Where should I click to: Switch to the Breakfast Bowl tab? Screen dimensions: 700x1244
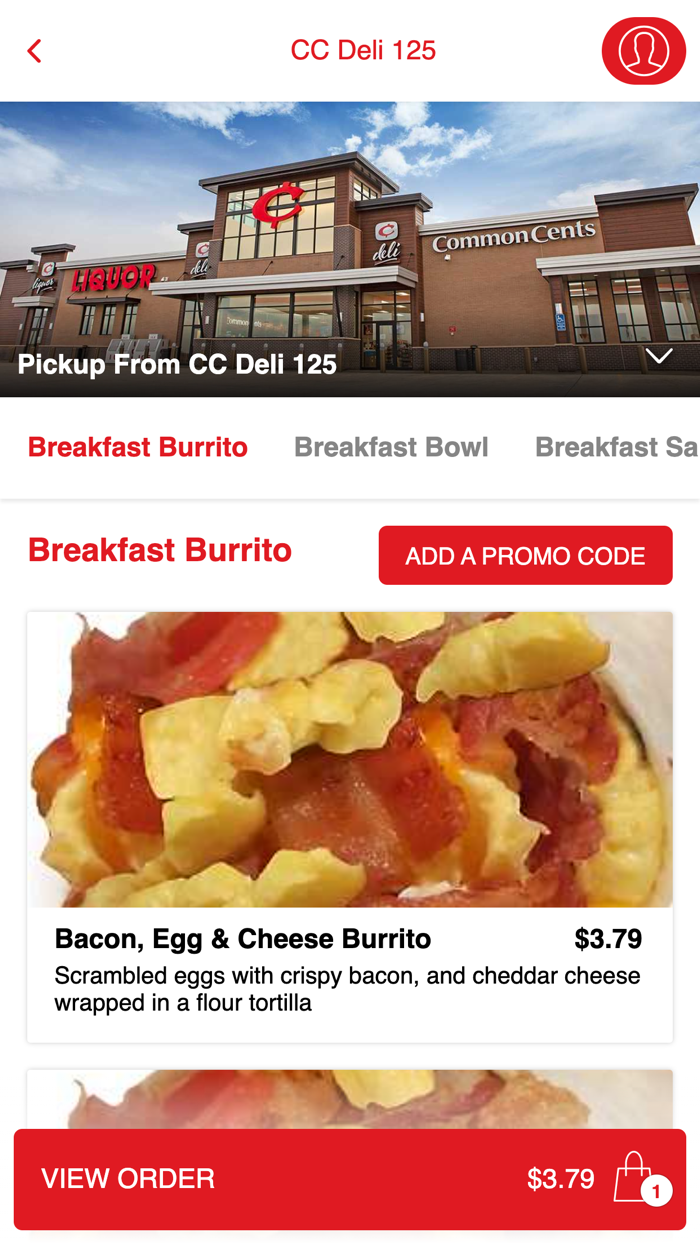(391, 447)
